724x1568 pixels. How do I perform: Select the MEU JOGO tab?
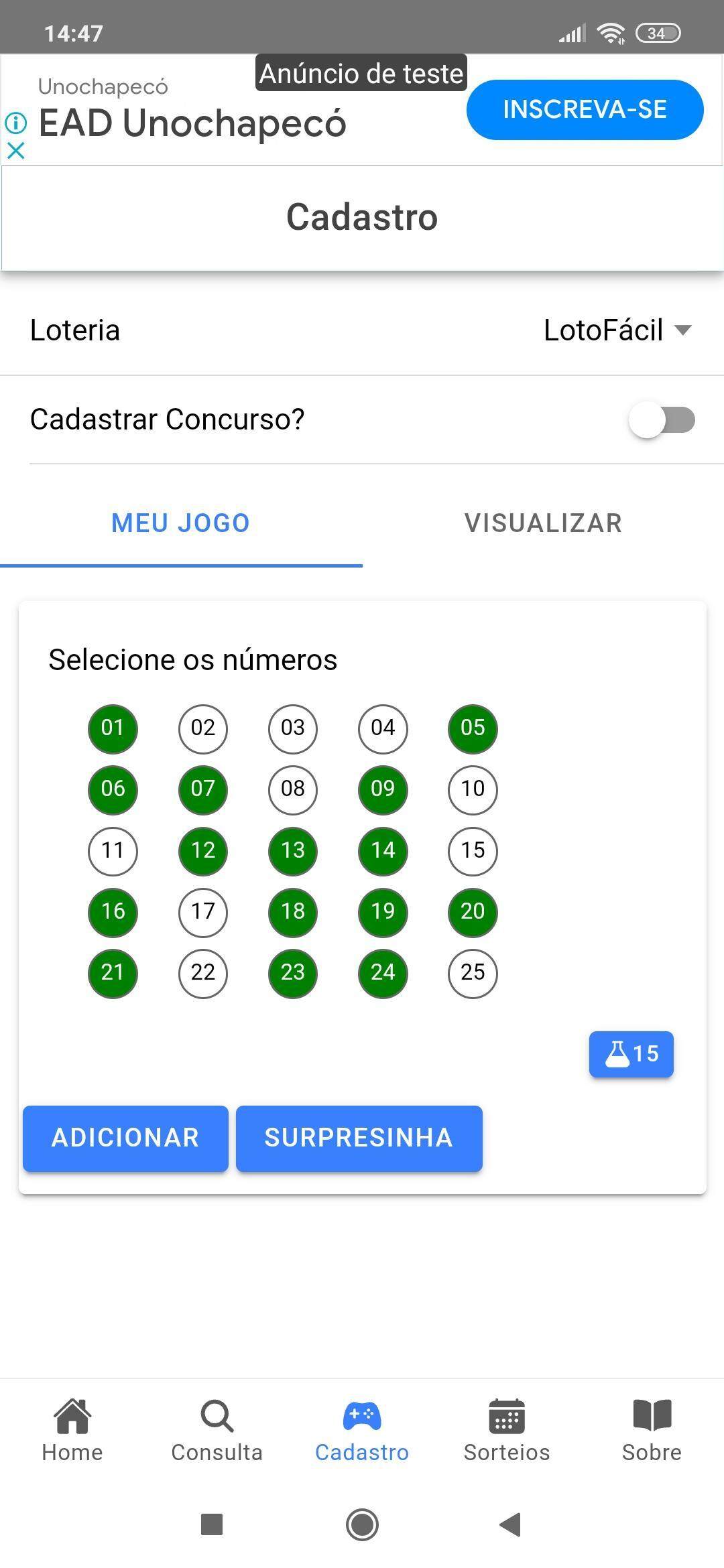(181, 523)
